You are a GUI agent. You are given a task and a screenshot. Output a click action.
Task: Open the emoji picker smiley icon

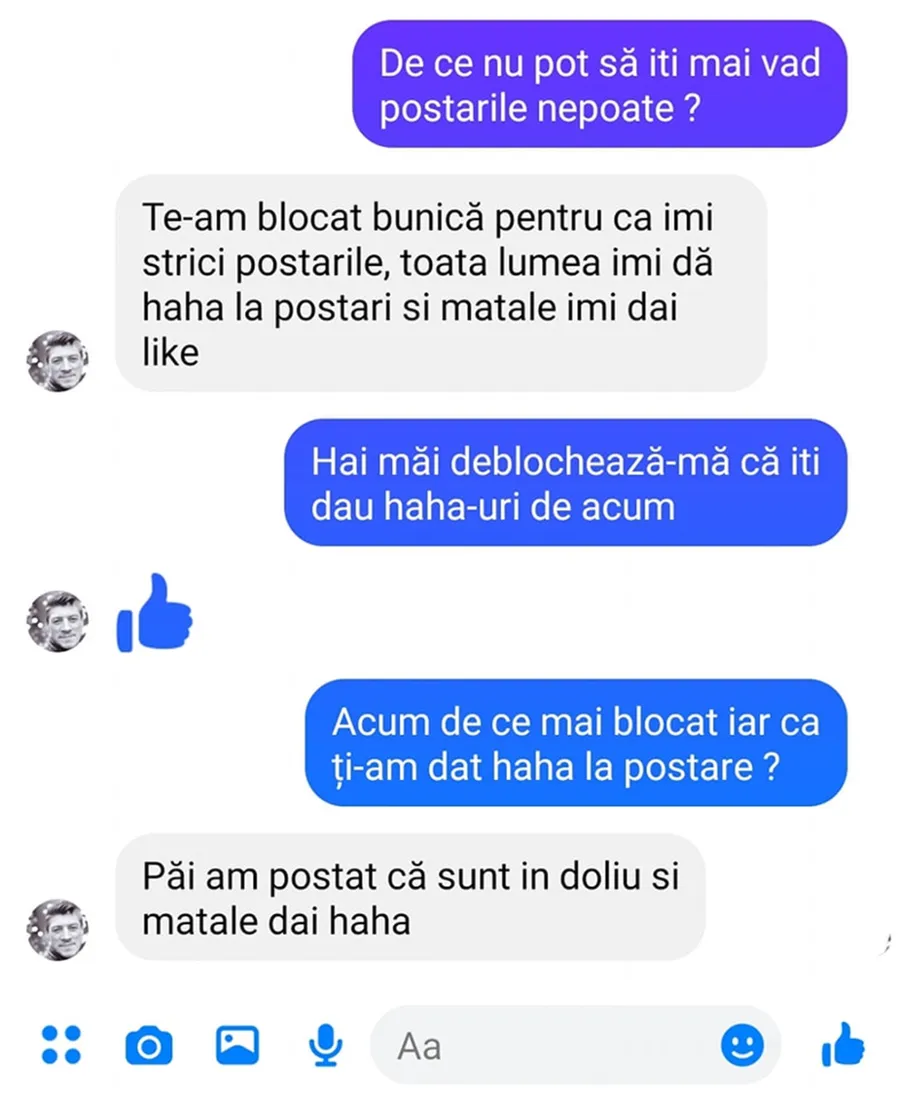pyautogui.click(x=741, y=1045)
